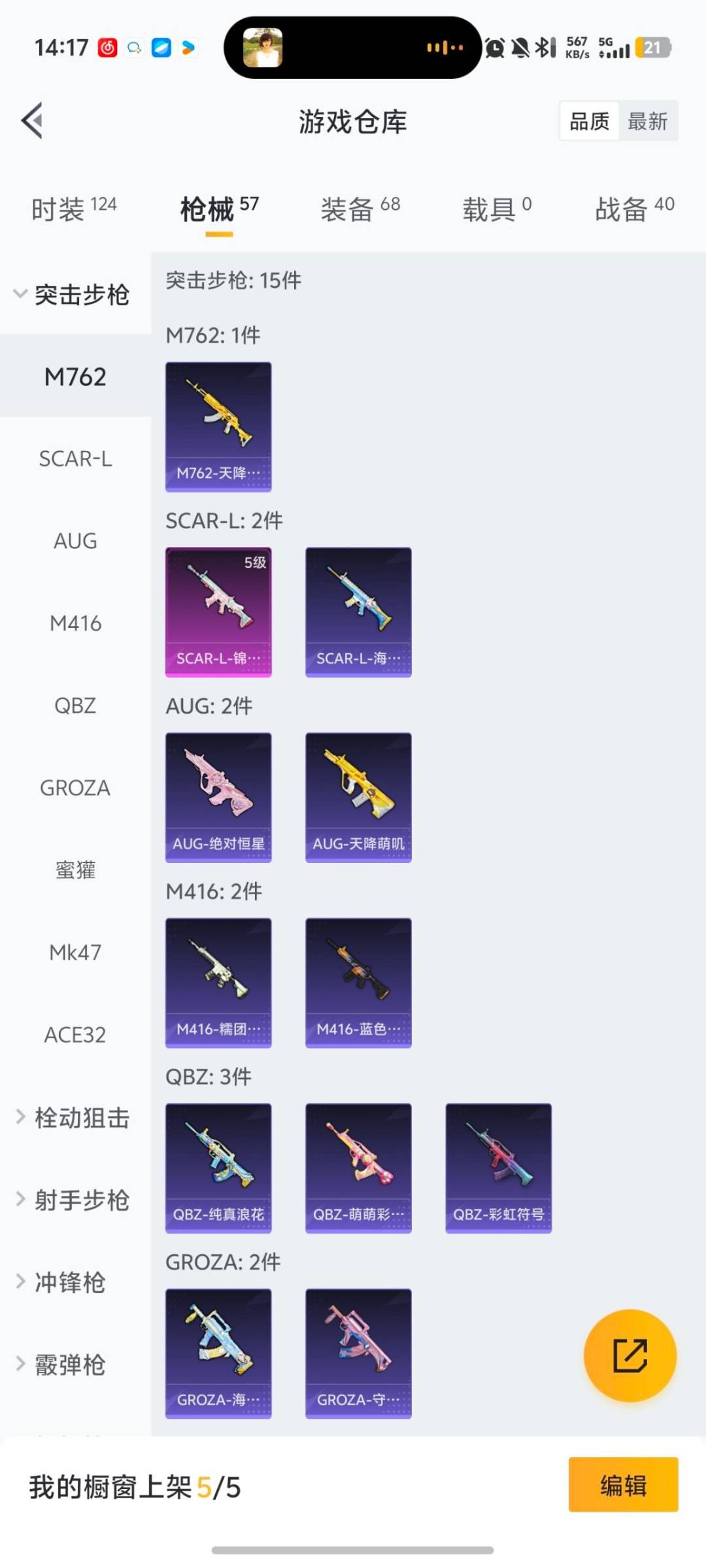Sort the warehouse by 最新
The height and width of the screenshot is (1568, 706).
tap(647, 122)
